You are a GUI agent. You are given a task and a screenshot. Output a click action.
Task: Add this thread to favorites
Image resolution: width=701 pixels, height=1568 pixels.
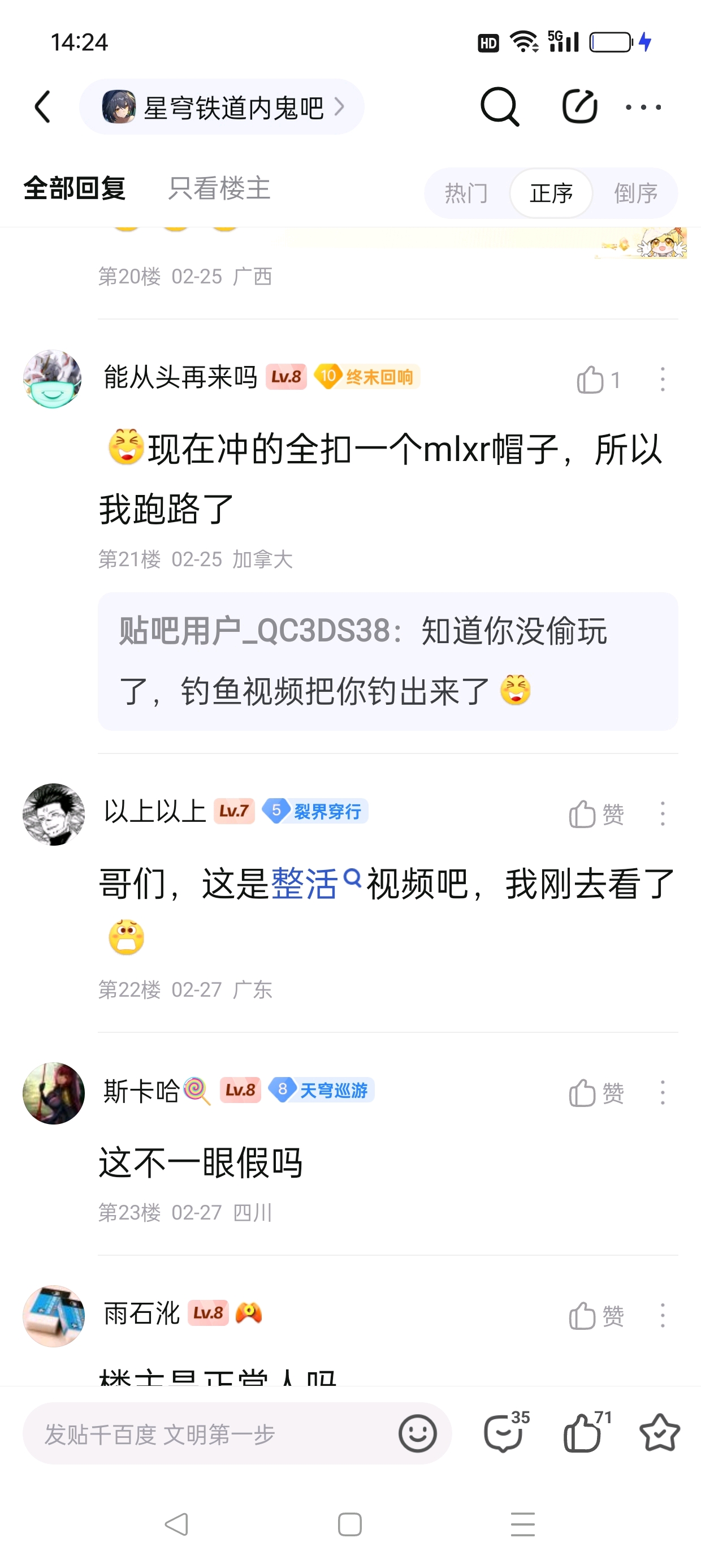660,1433
